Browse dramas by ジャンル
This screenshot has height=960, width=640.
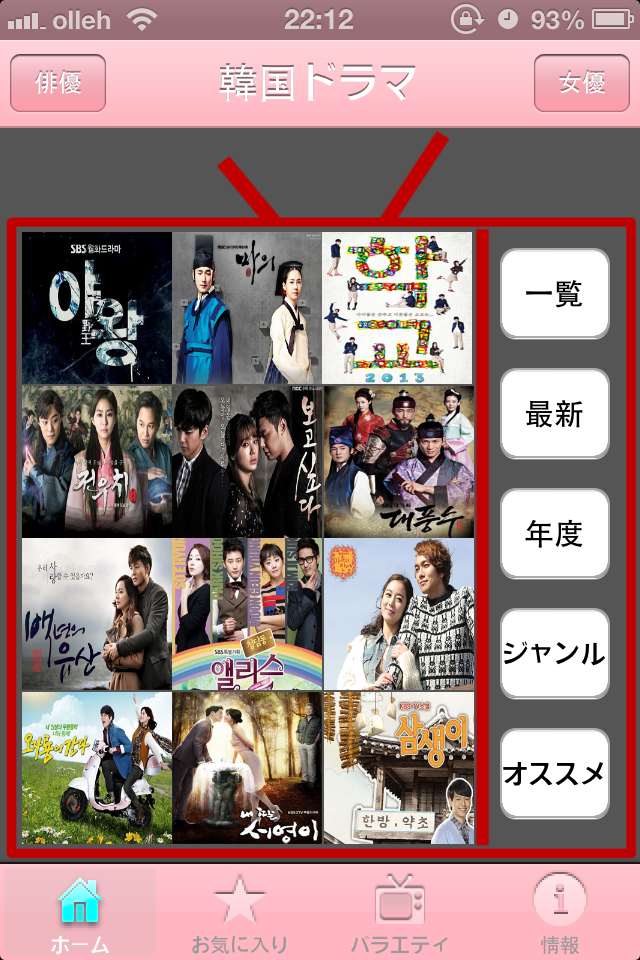click(x=554, y=653)
